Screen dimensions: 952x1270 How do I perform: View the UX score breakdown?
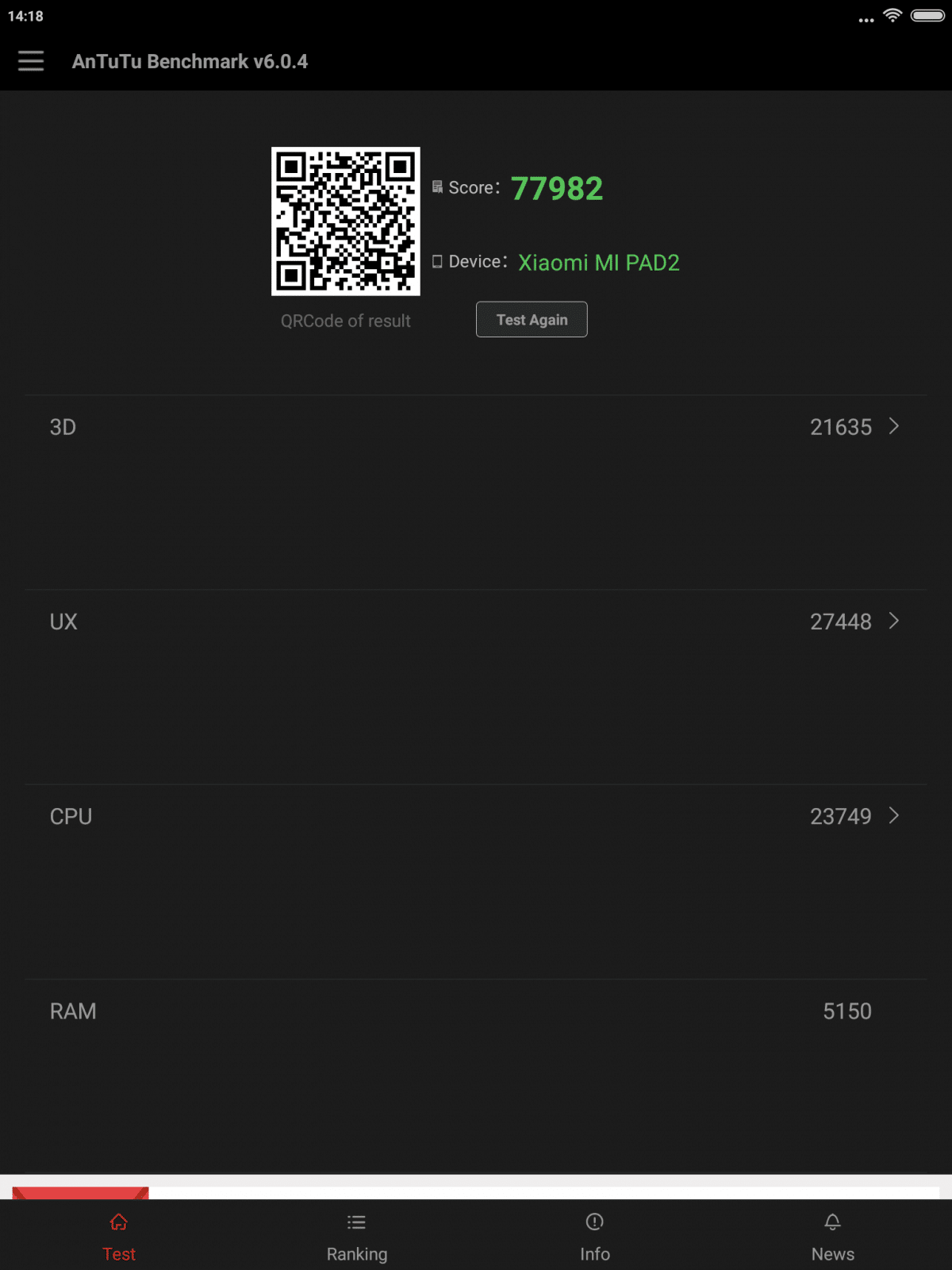pyautogui.click(x=892, y=622)
